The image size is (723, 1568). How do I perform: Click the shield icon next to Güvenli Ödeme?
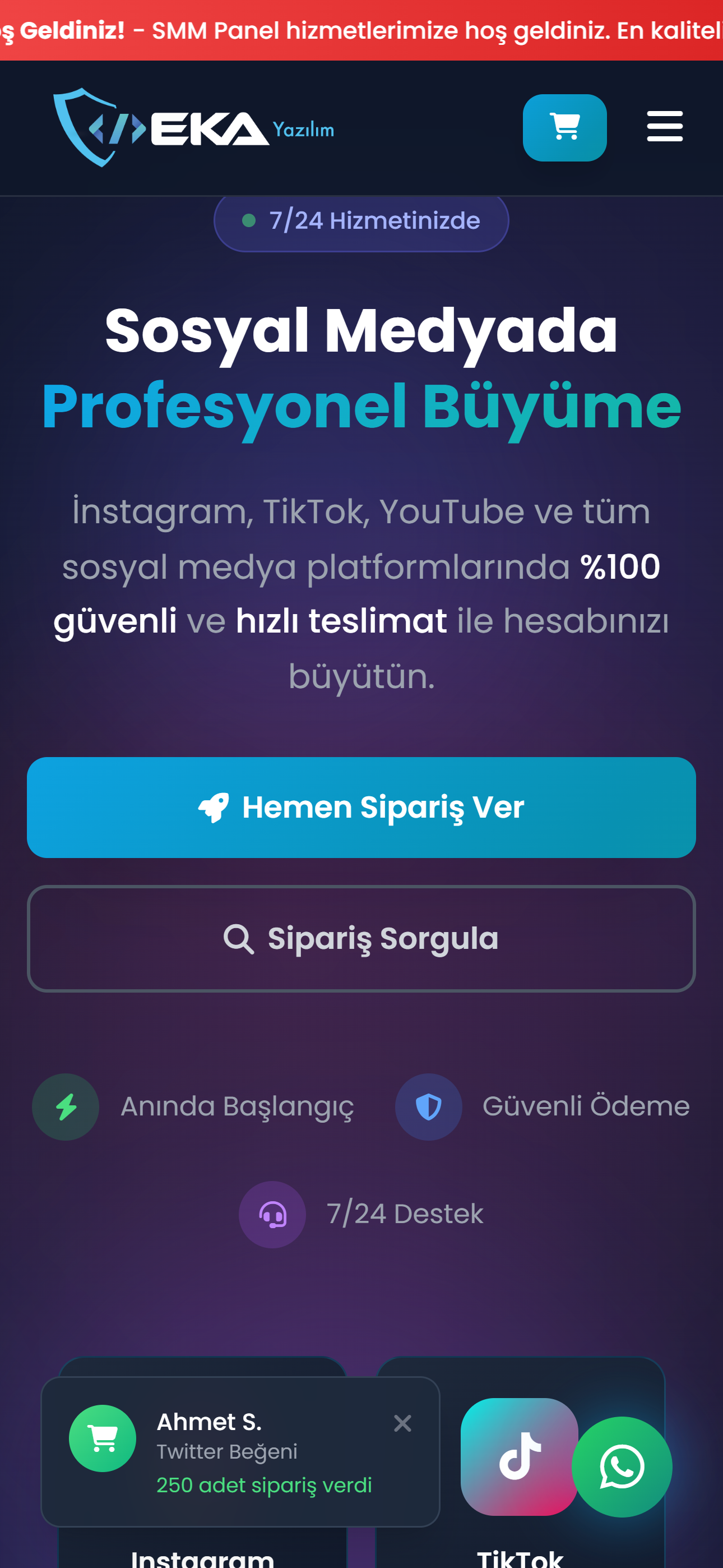pos(428,1106)
